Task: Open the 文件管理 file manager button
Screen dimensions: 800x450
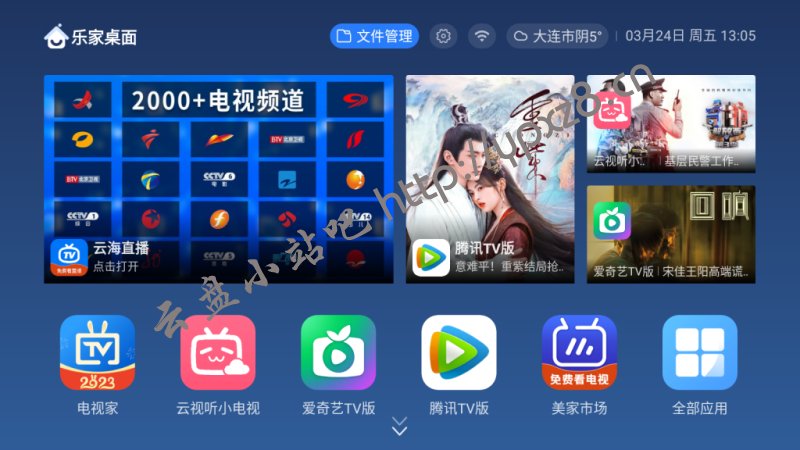Action: (374, 36)
